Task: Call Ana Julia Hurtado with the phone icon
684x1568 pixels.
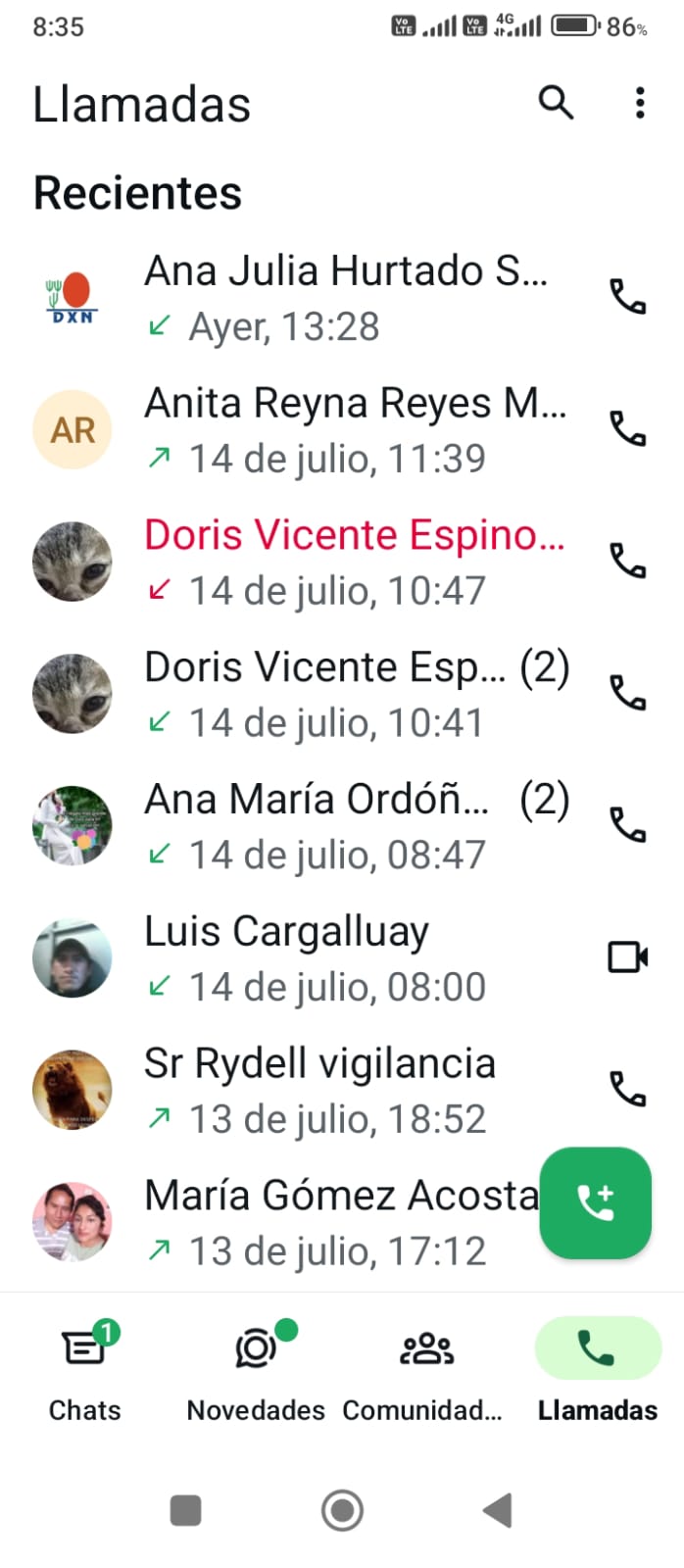Action: [x=627, y=296]
